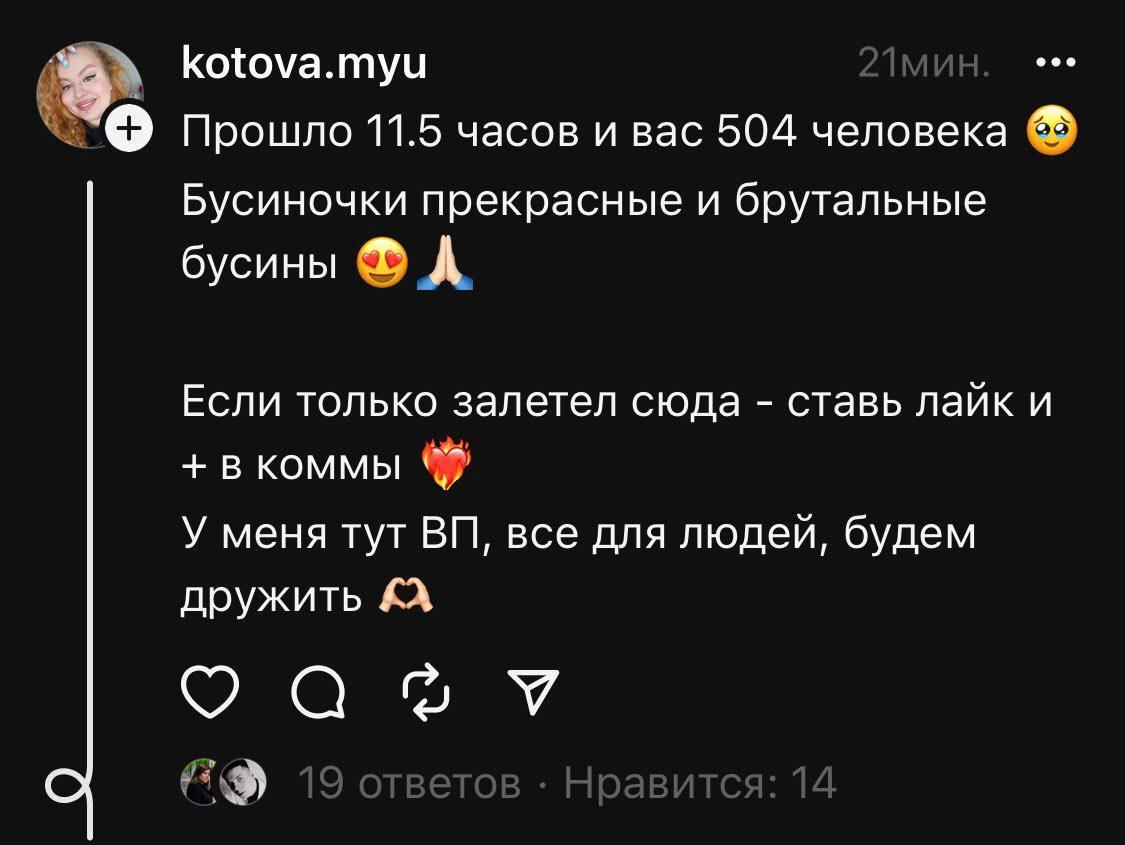Open the three-dot overflow menu
Viewport: 1125px width, 845px height.
click(x=1056, y=65)
